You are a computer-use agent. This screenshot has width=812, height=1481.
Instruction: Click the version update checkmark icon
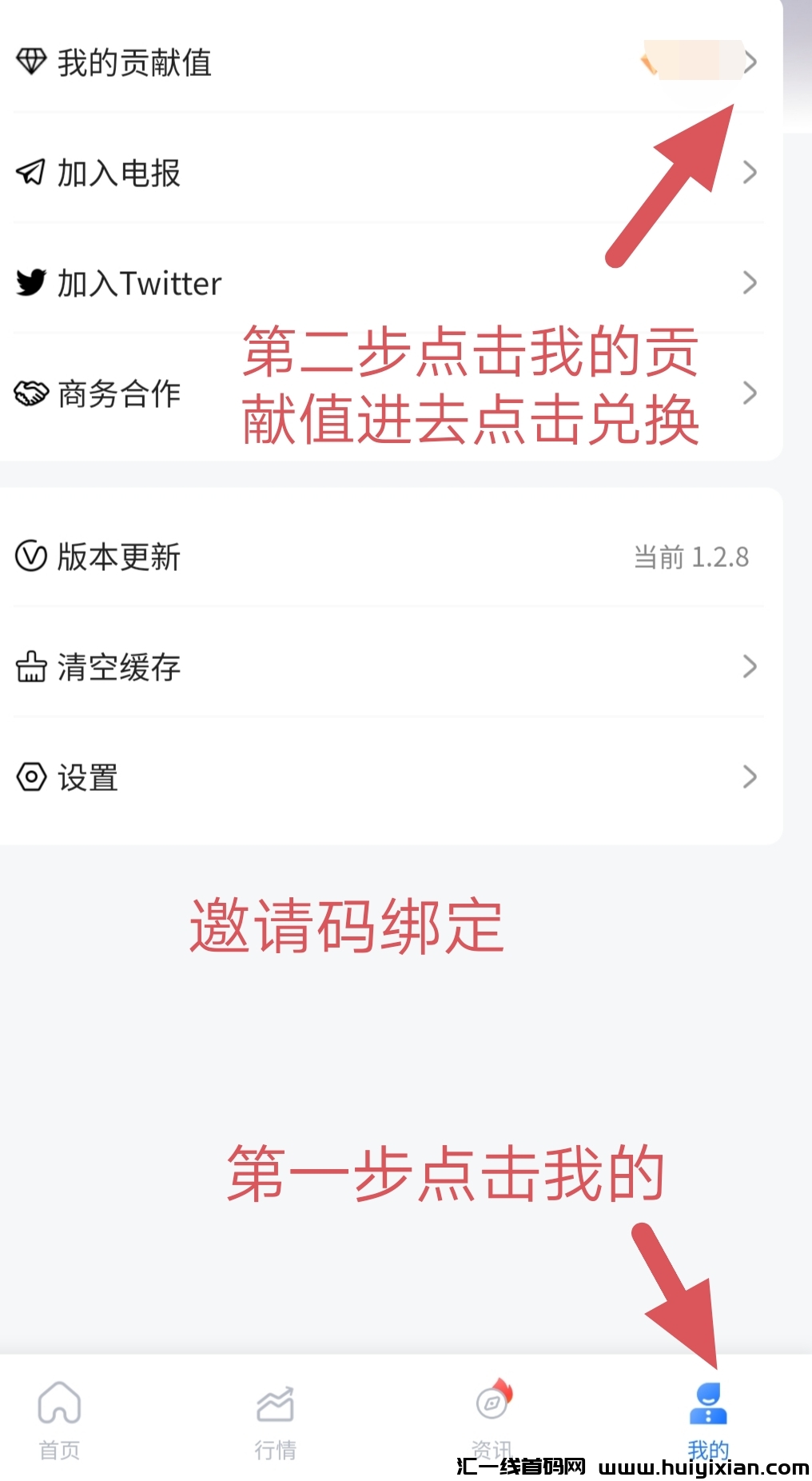pos(30,556)
